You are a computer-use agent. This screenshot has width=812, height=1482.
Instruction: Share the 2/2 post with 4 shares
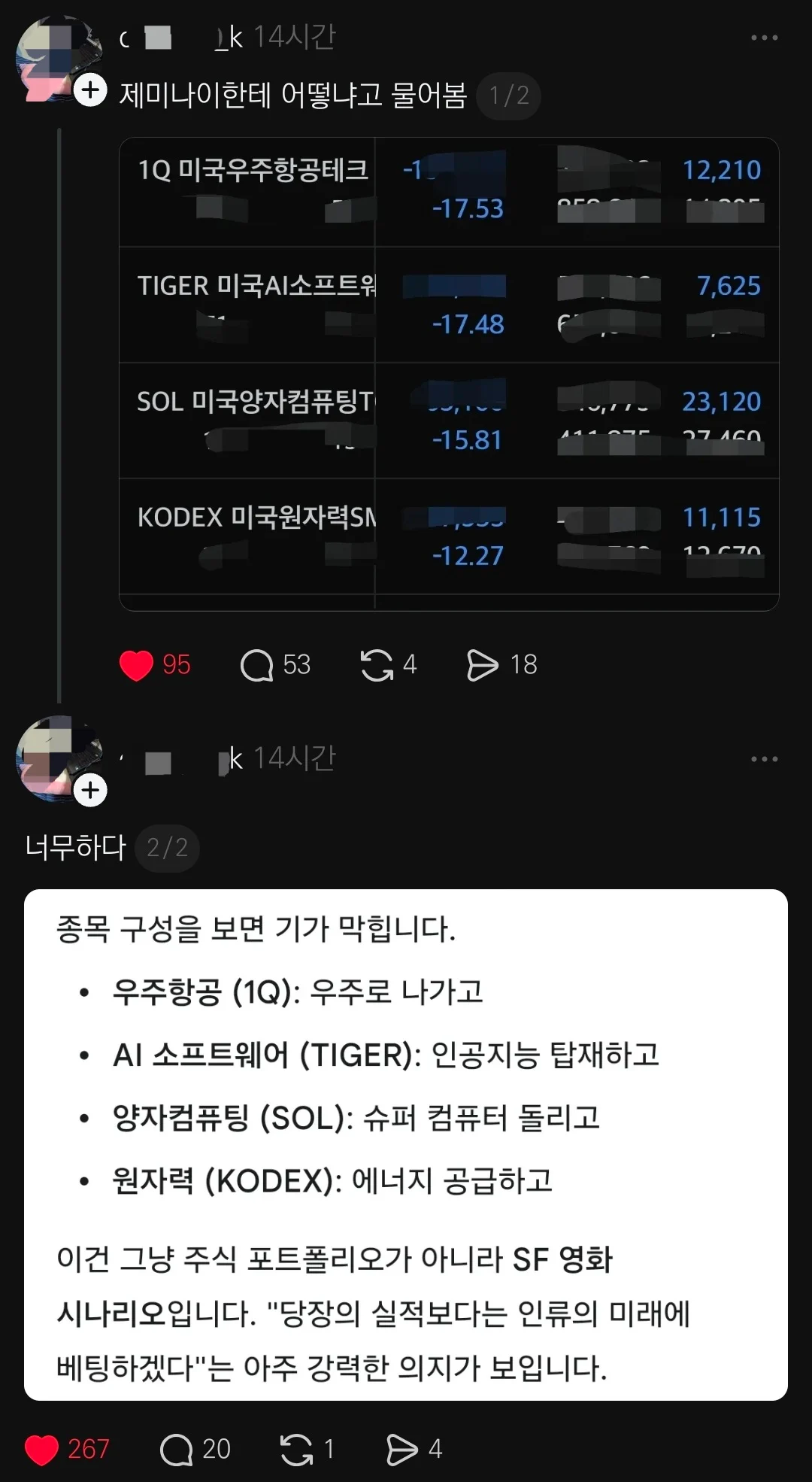(401, 1450)
